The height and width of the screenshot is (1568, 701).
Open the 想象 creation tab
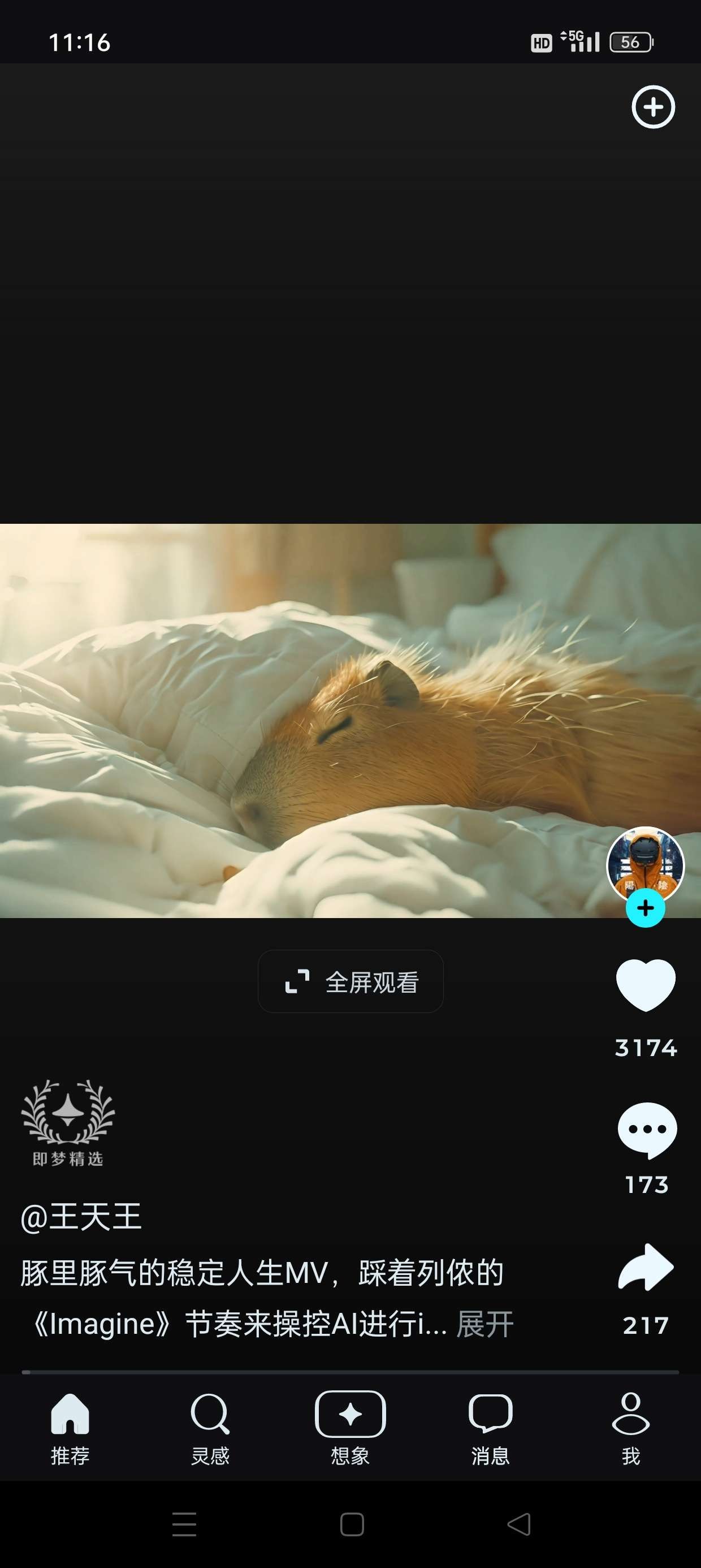[x=350, y=1426]
